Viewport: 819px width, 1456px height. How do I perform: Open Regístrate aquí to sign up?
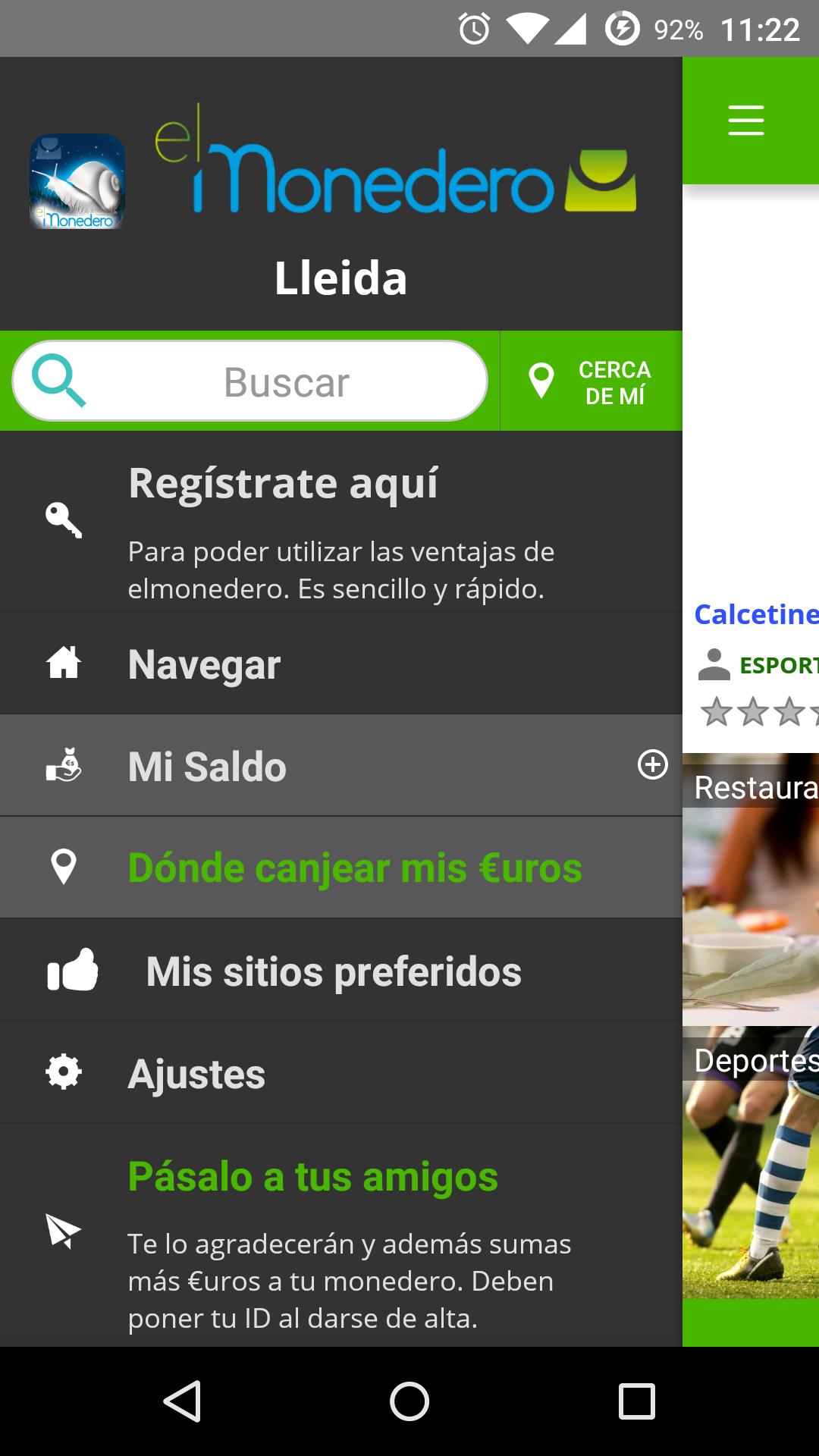(x=341, y=523)
